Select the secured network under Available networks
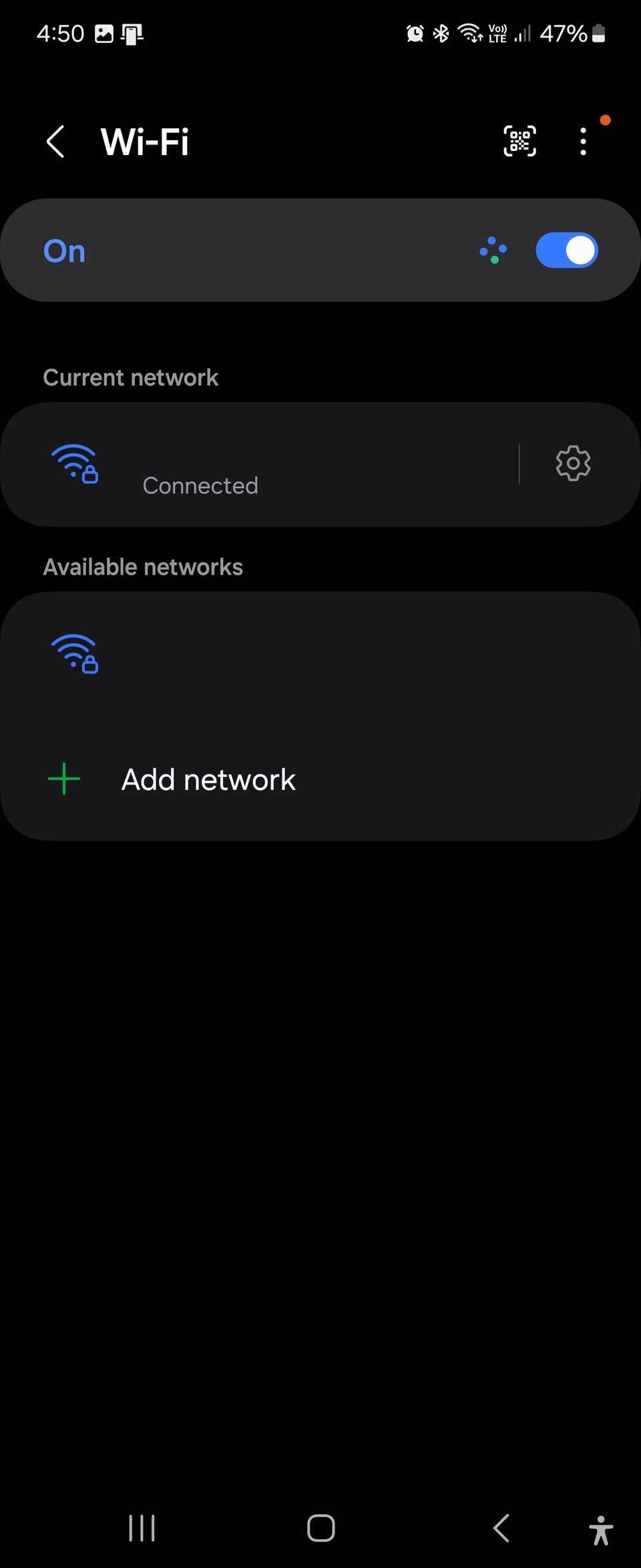The height and width of the screenshot is (1568, 641). tap(267, 655)
